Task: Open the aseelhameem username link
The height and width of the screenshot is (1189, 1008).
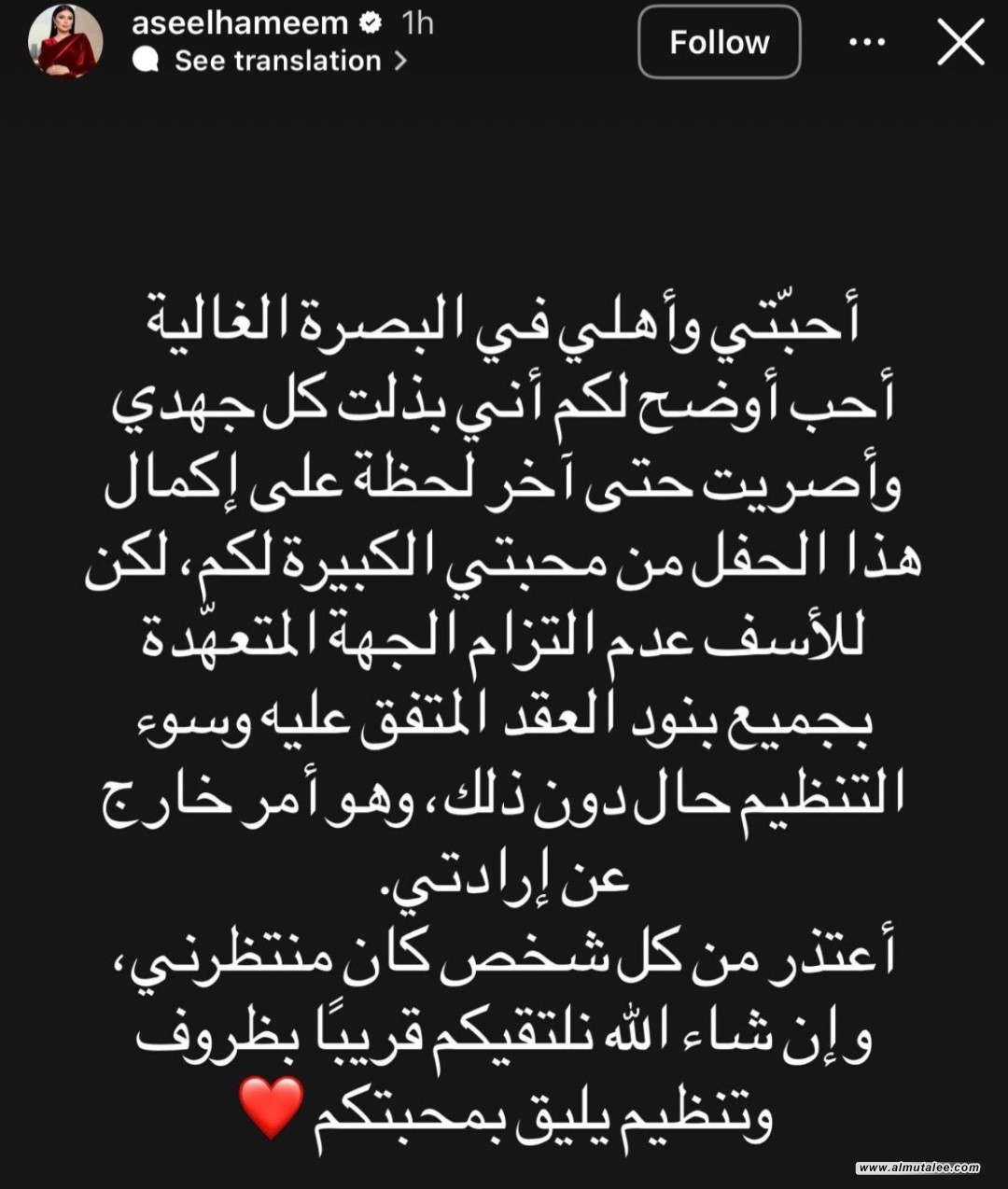Action: click(240, 22)
